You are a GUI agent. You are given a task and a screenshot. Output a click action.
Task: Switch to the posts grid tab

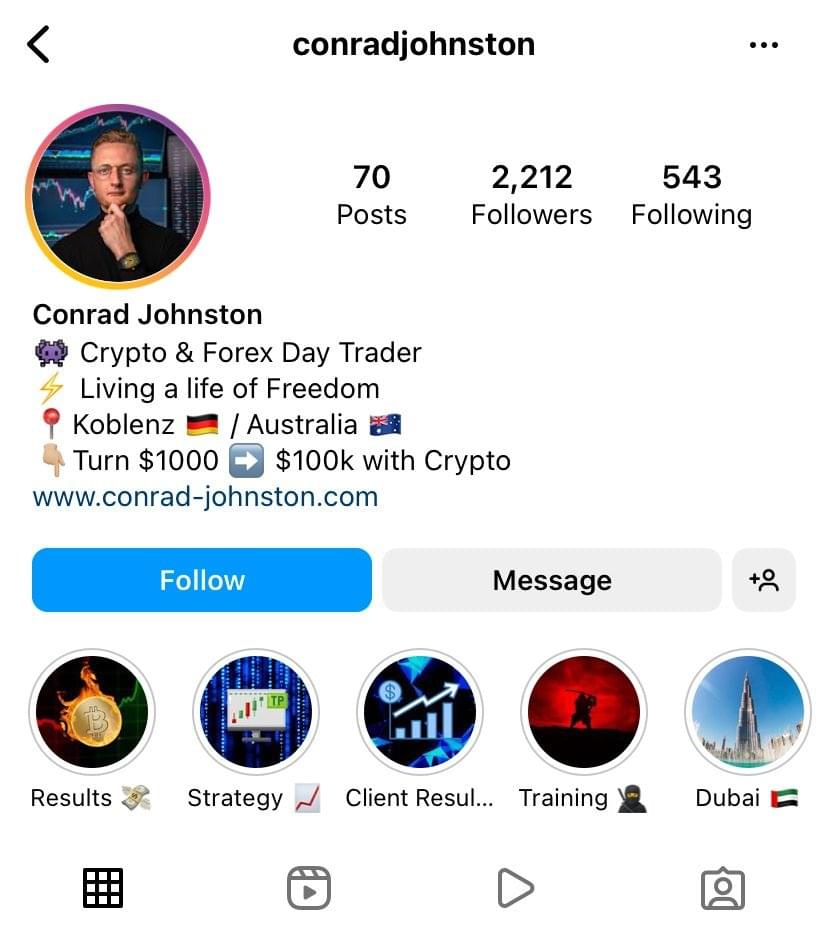[103, 887]
